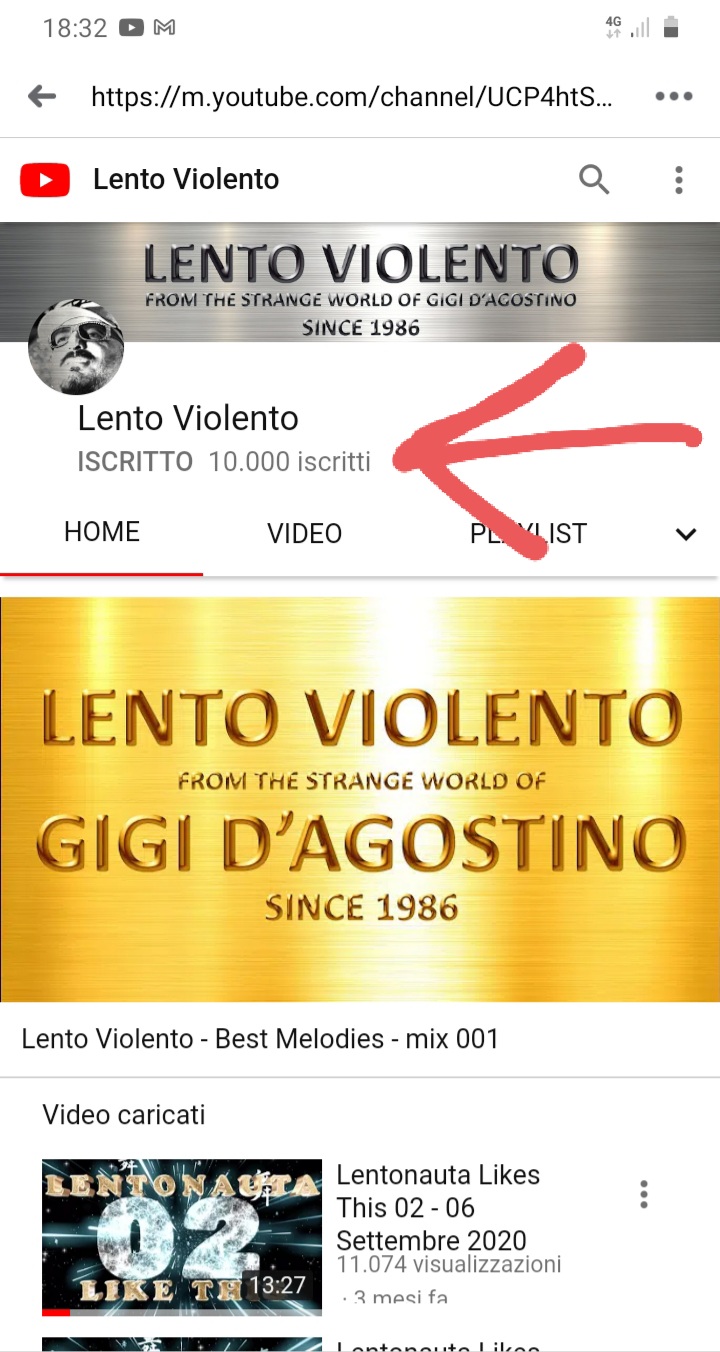Open the YouTube home logo
The image size is (720, 1352).
(45, 180)
